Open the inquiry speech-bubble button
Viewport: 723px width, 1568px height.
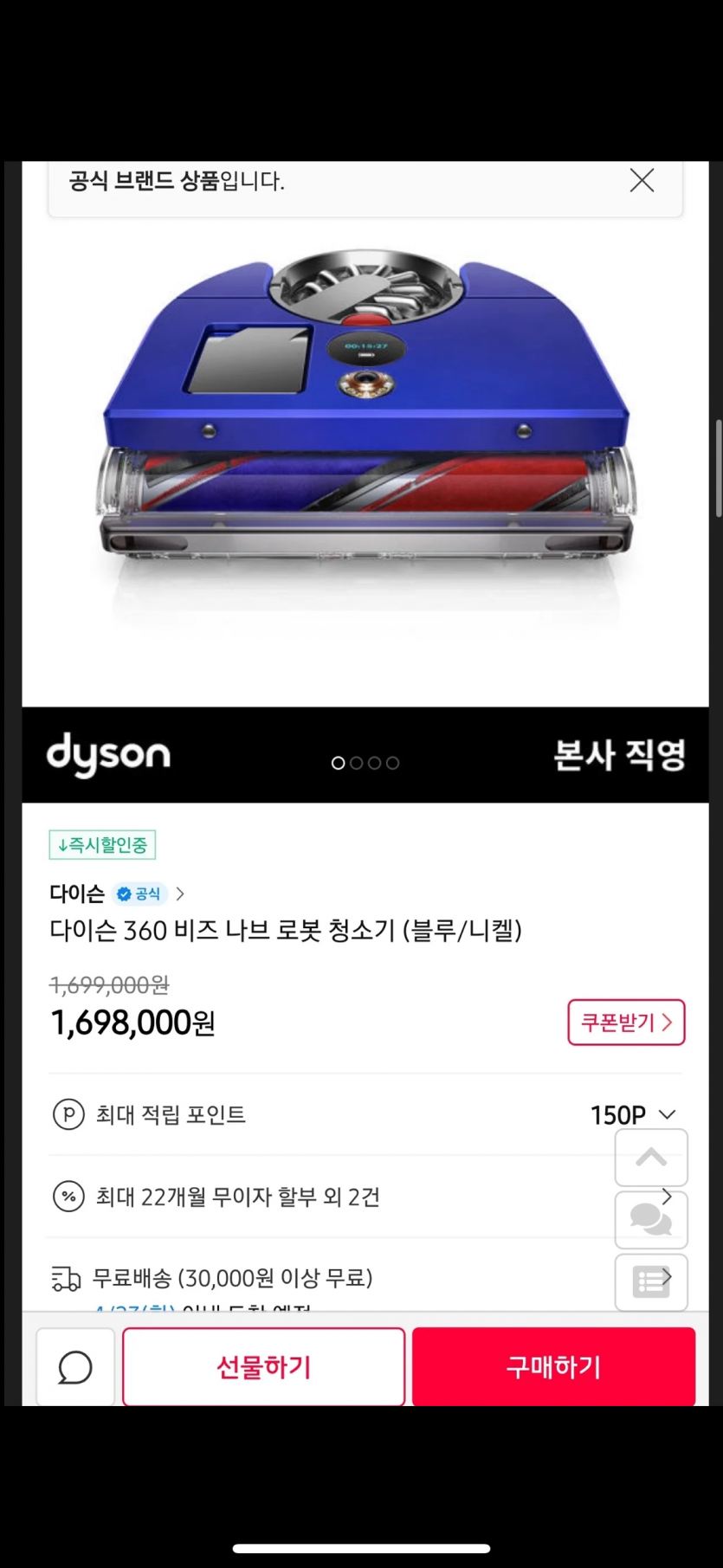click(x=75, y=1367)
